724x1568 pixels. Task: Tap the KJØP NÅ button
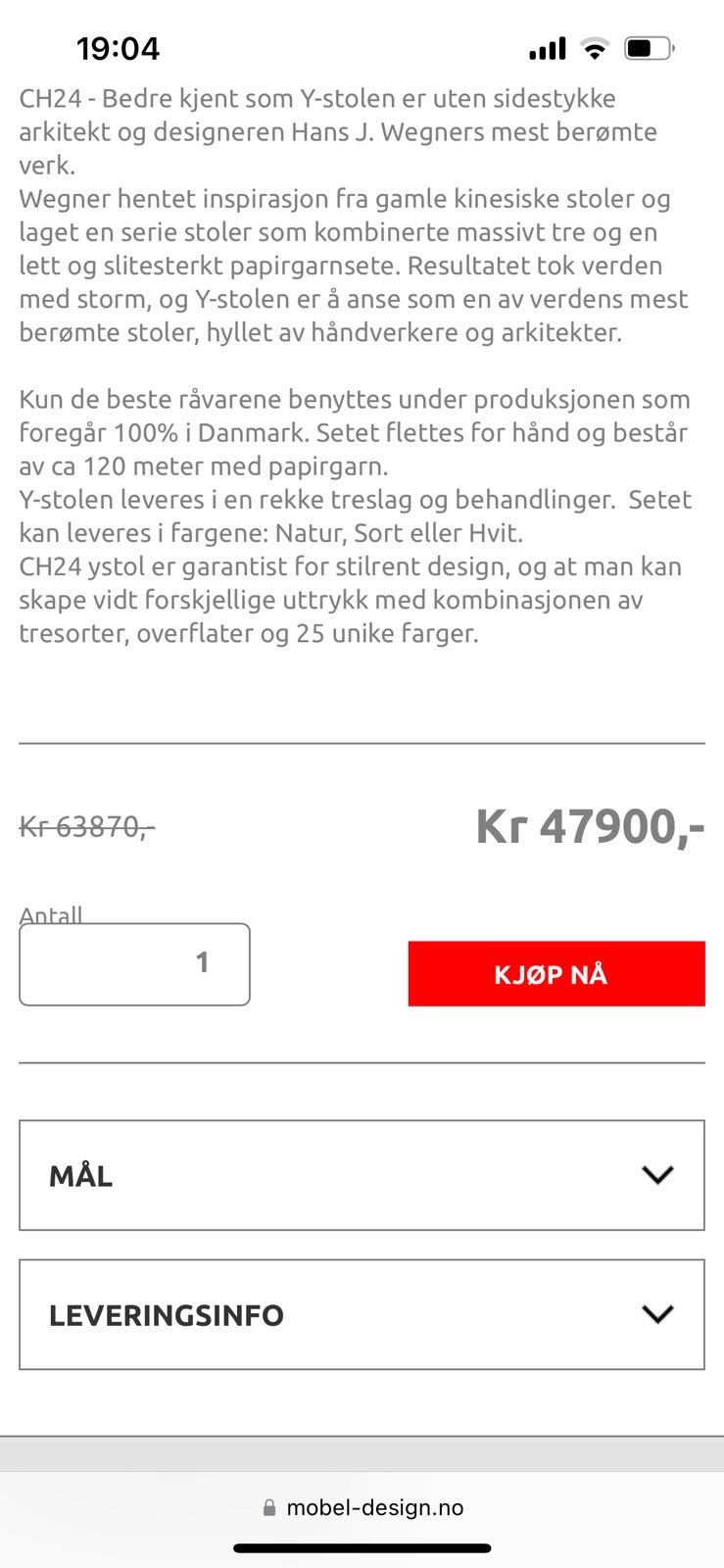tap(556, 973)
